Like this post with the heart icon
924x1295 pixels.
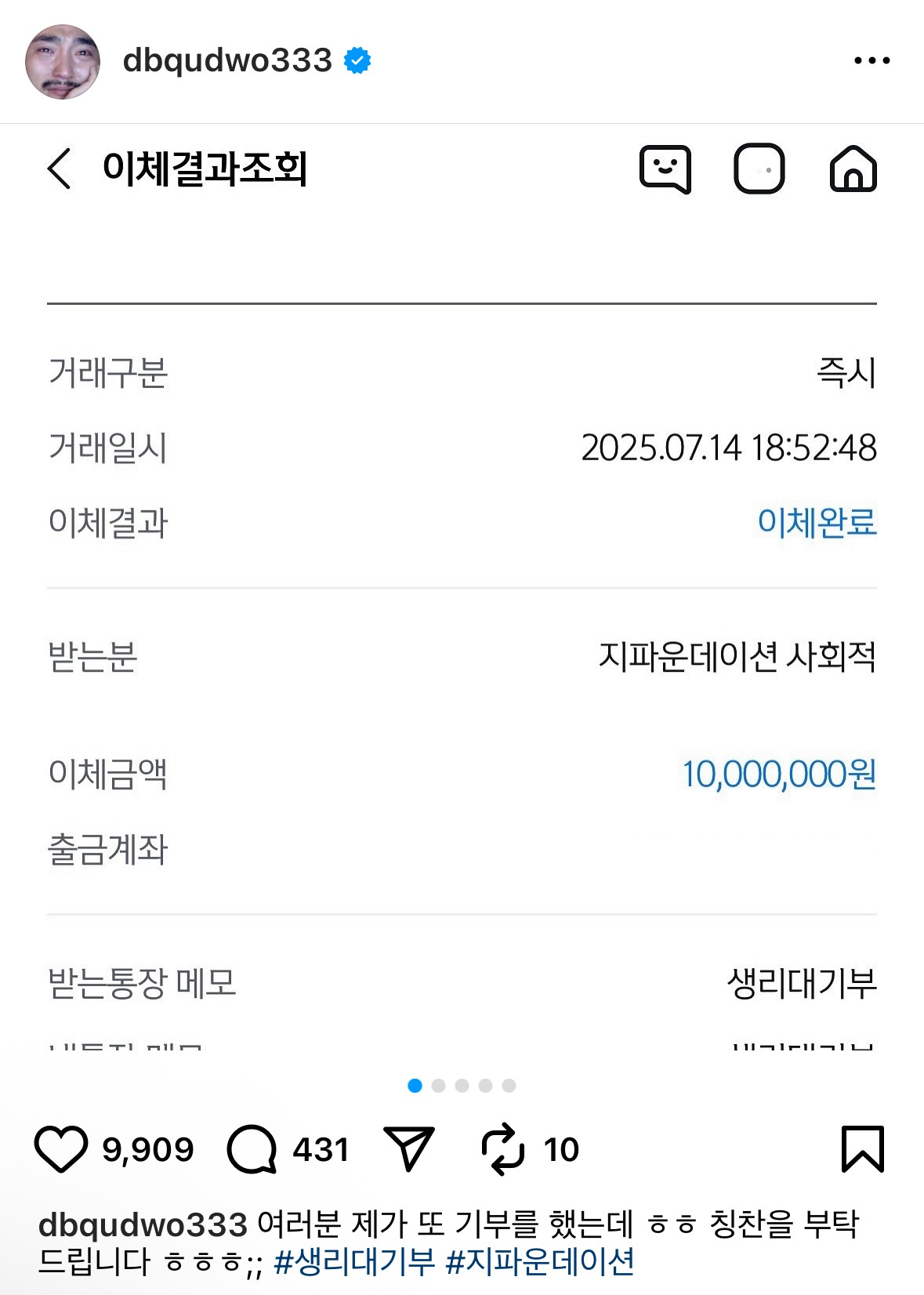click(60, 1149)
